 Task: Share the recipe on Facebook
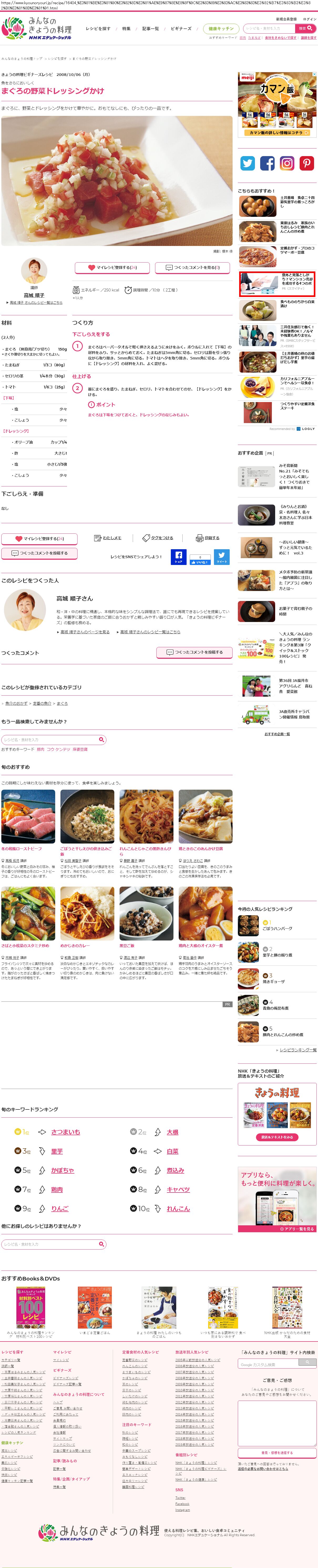click(x=178, y=556)
